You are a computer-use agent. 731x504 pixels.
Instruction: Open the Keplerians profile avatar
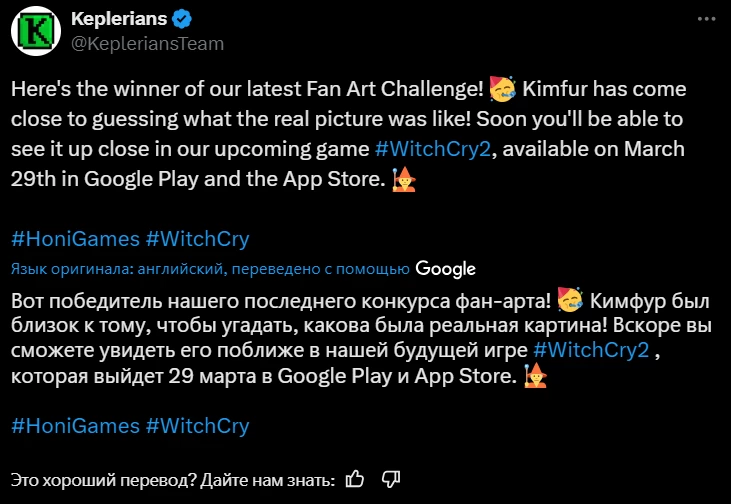tap(36, 30)
